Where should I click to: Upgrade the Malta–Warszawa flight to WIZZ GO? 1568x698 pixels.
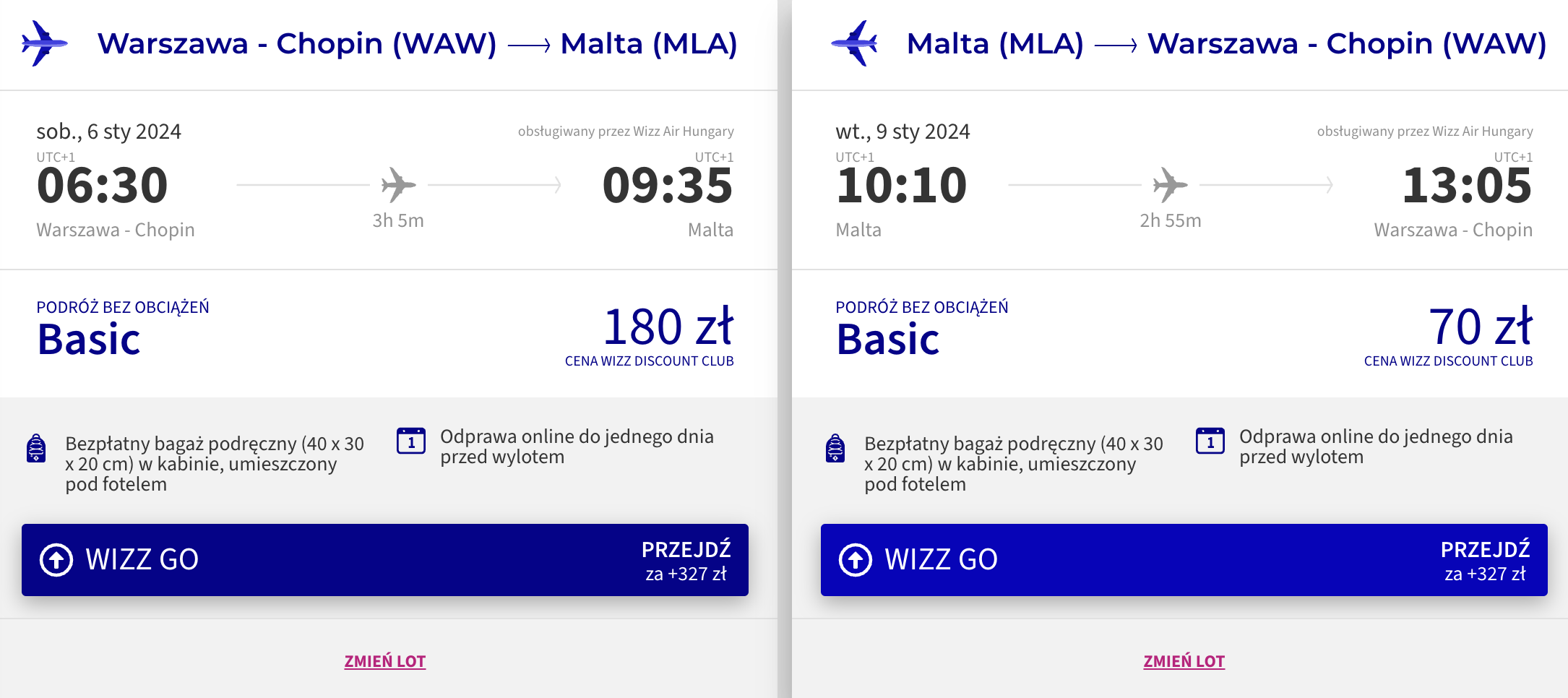1184,560
